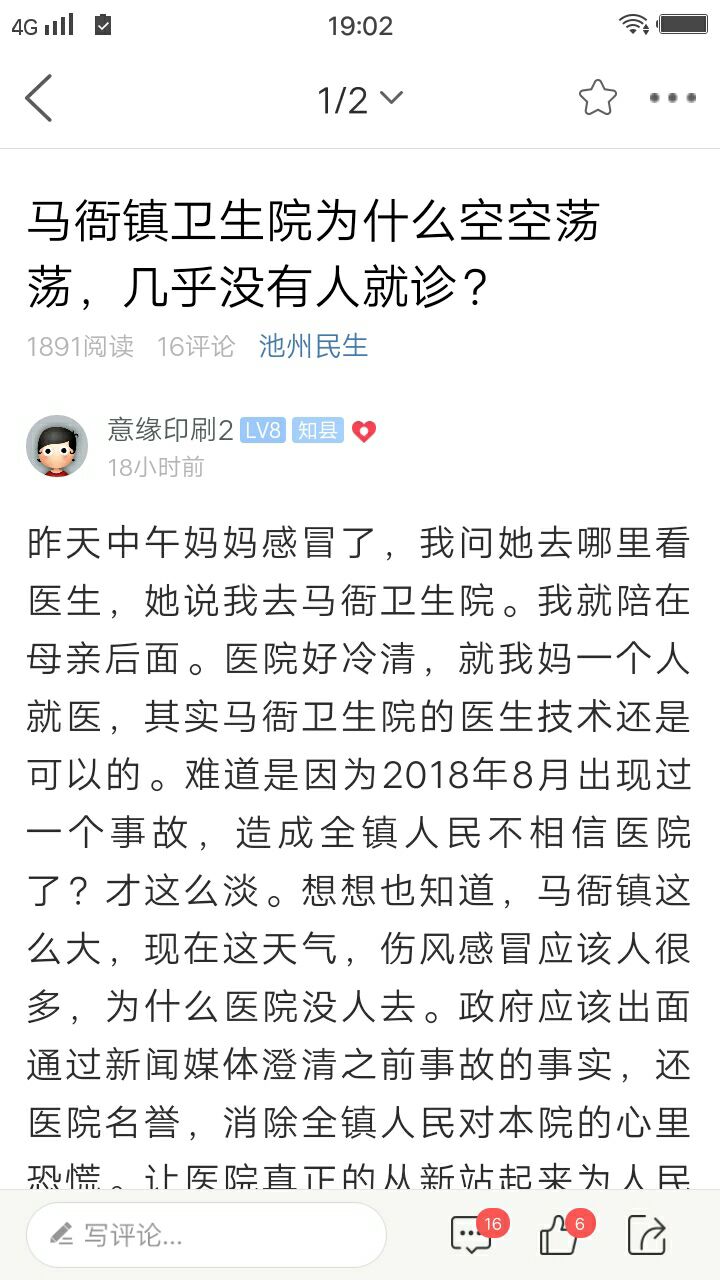
Task: Tap the 写评论 comment input field
Action: click(x=206, y=1235)
